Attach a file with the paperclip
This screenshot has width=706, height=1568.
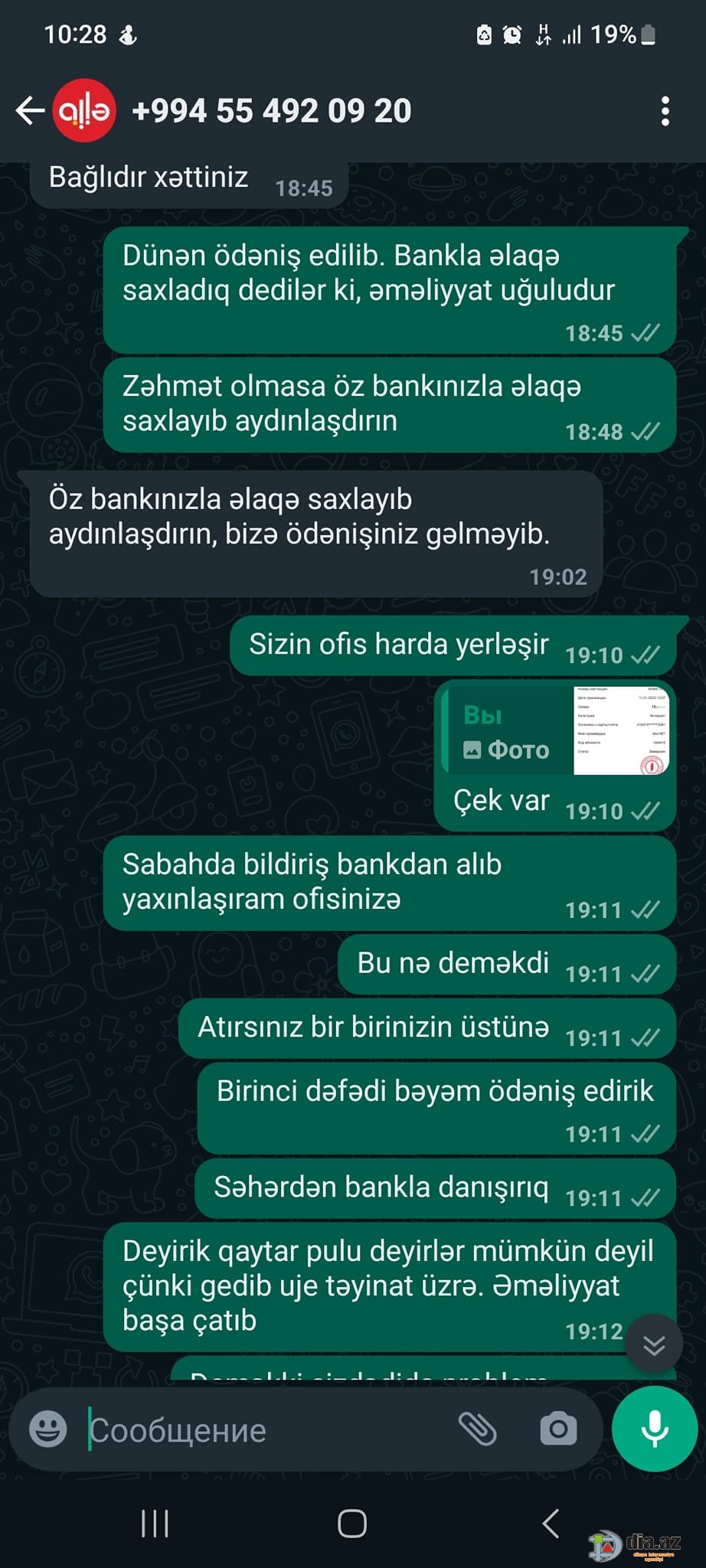(478, 1429)
